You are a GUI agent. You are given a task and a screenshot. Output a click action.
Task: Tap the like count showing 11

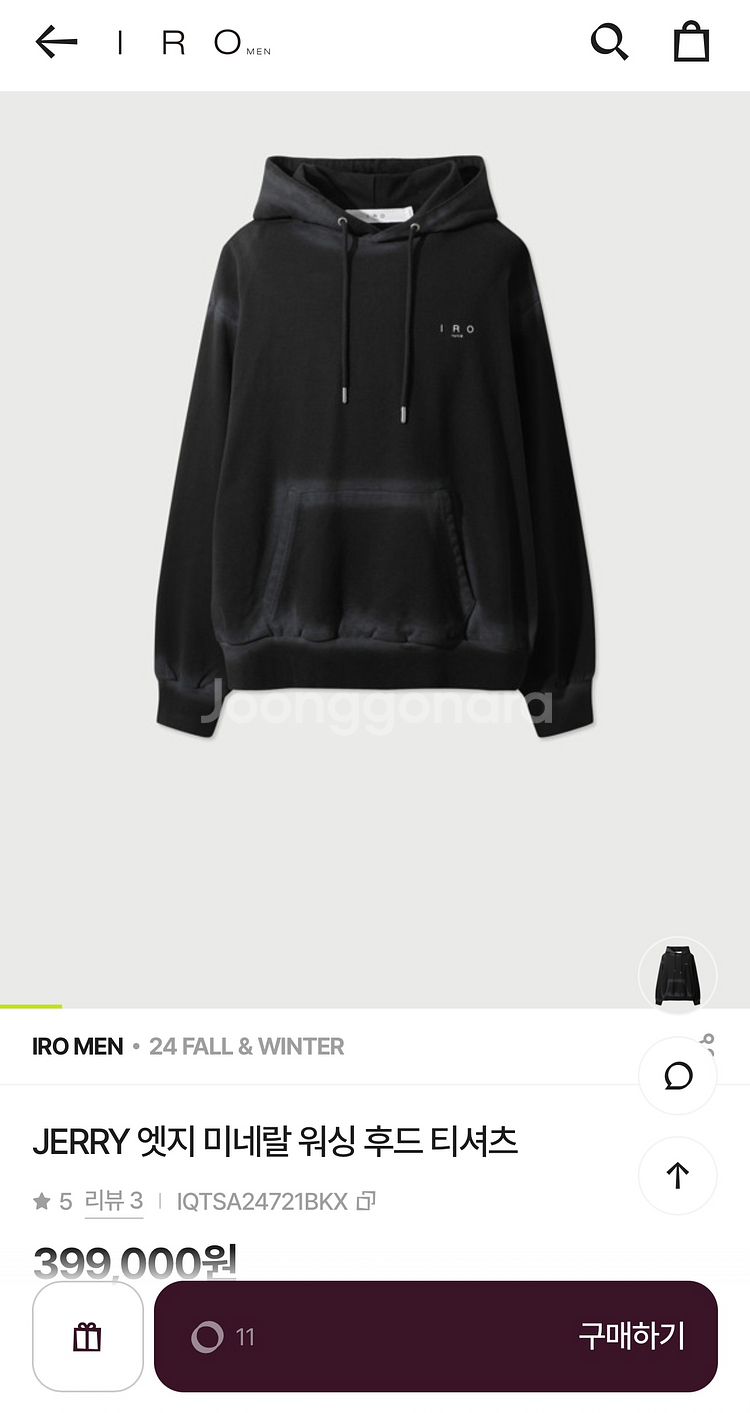[245, 1336]
